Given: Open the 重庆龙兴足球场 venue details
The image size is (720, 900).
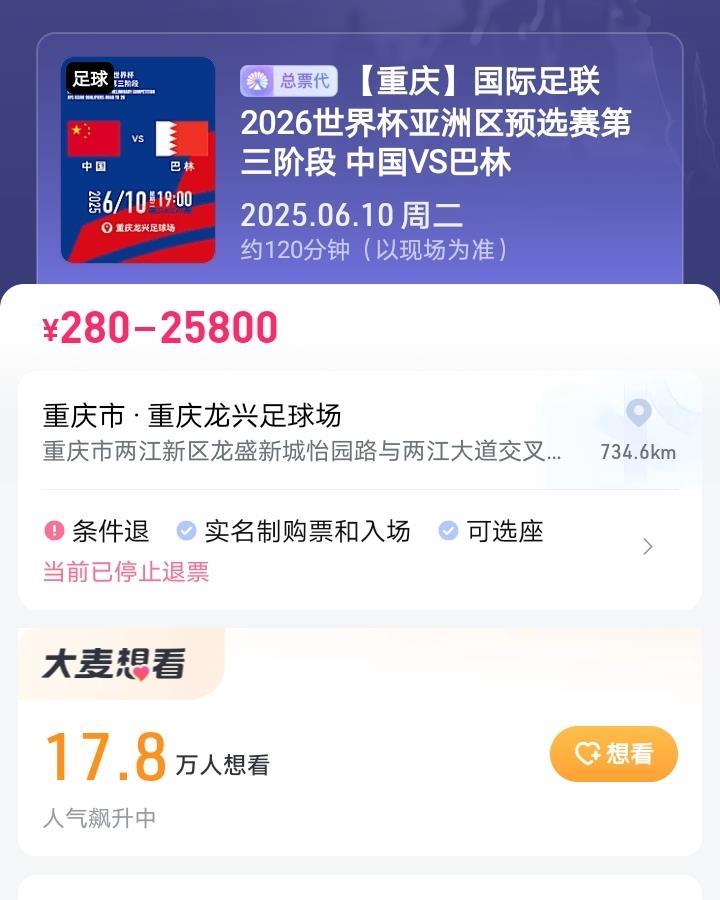Looking at the screenshot, I should tap(192, 415).
